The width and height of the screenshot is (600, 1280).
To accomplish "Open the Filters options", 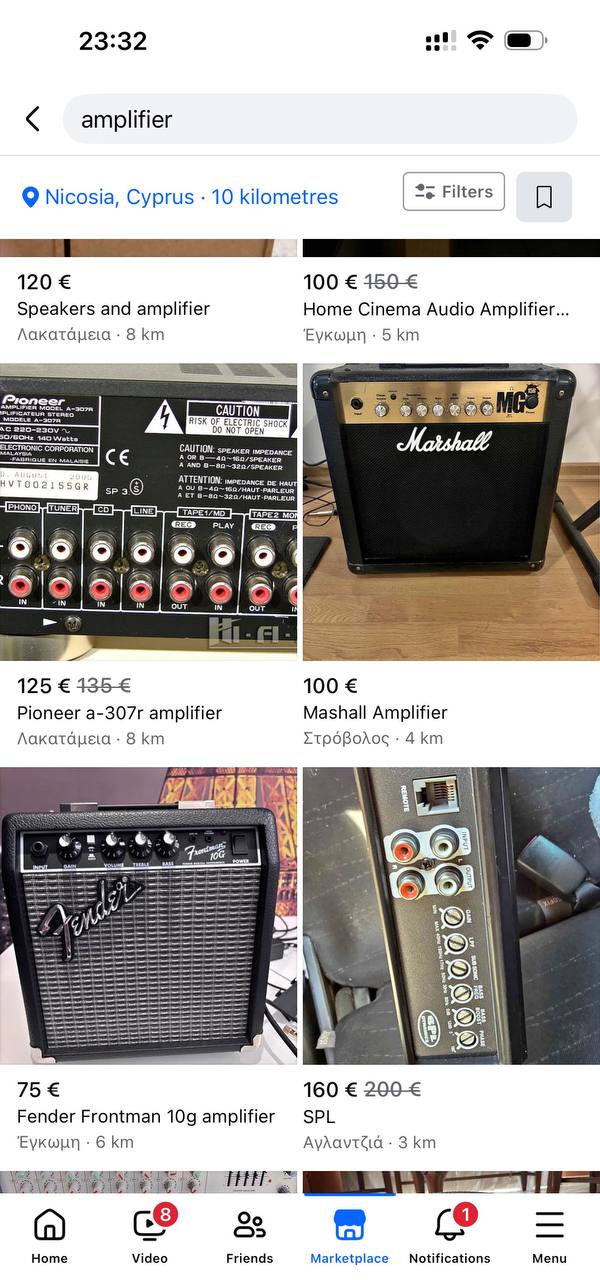I will [x=453, y=192].
